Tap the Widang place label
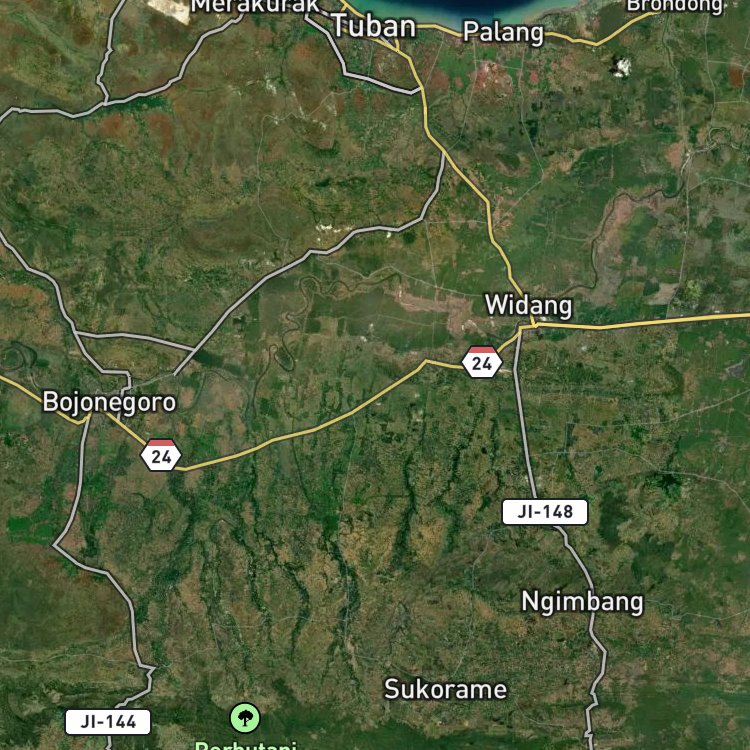Image resolution: width=750 pixels, height=750 pixels. tap(528, 305)
